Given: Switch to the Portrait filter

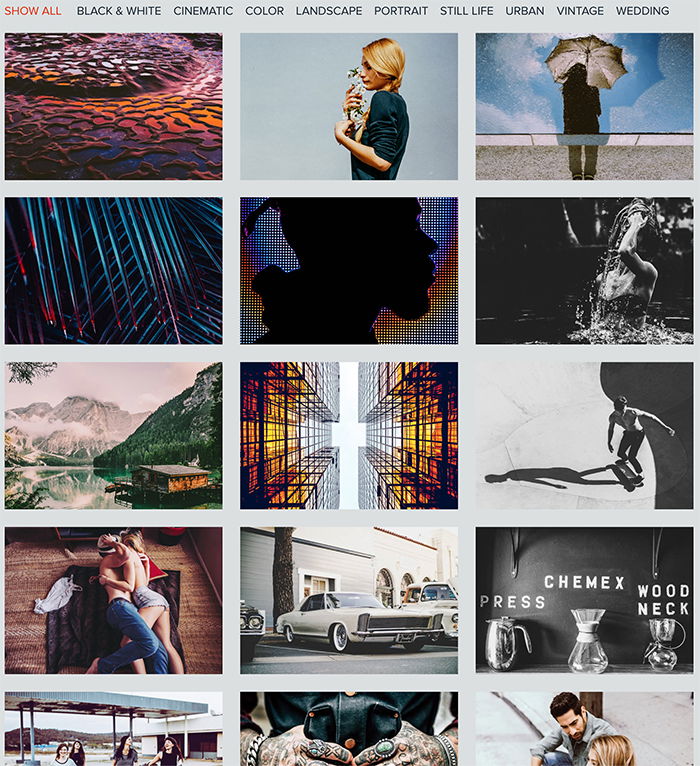Looking at the screenshot, I should [x=401, y=11].
